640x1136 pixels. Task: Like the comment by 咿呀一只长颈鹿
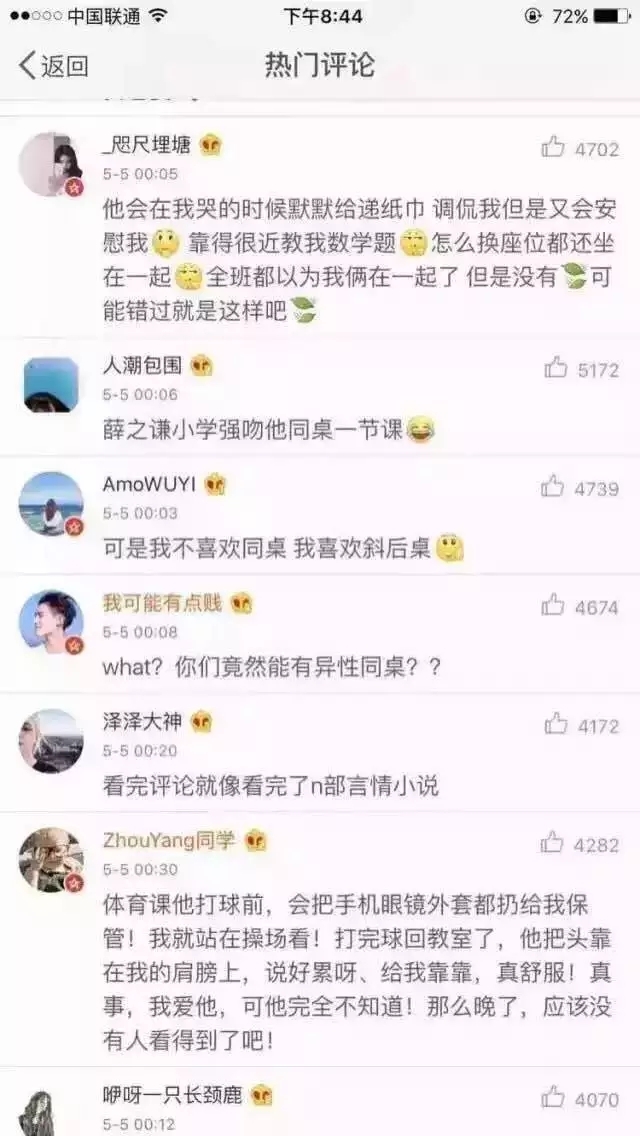coord(553,1098)
